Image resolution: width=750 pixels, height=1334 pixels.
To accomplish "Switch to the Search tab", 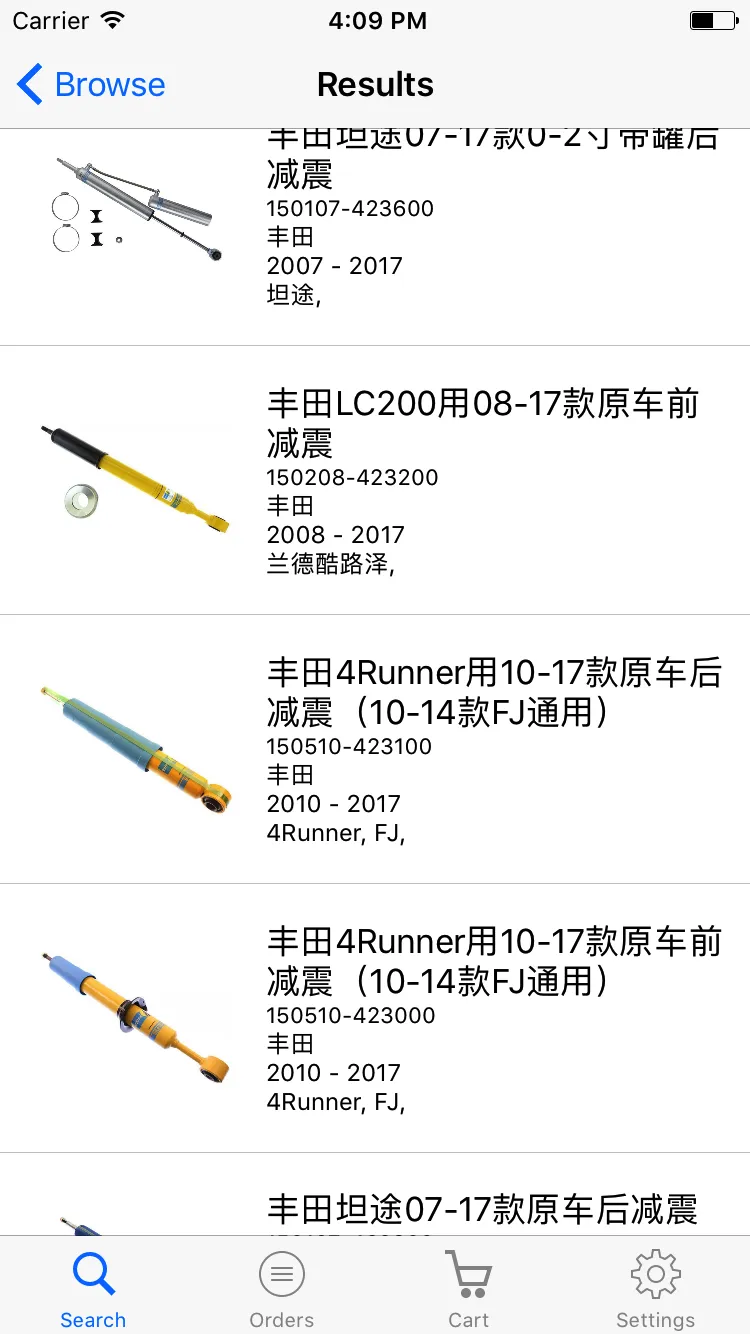I will click(x=93, y=1290).
